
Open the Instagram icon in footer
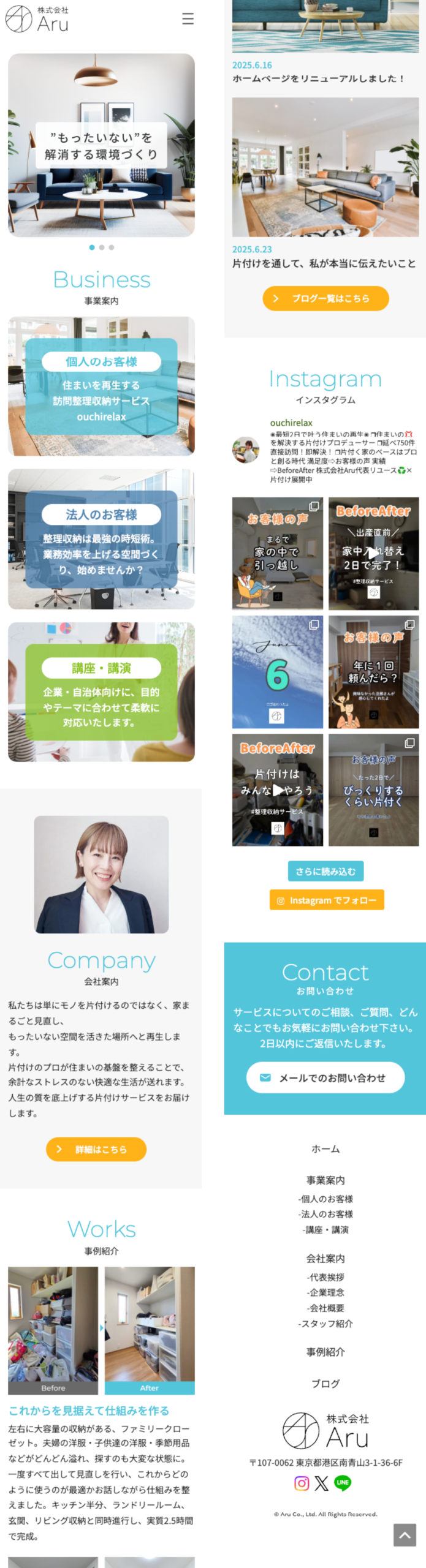(302, 1483)
